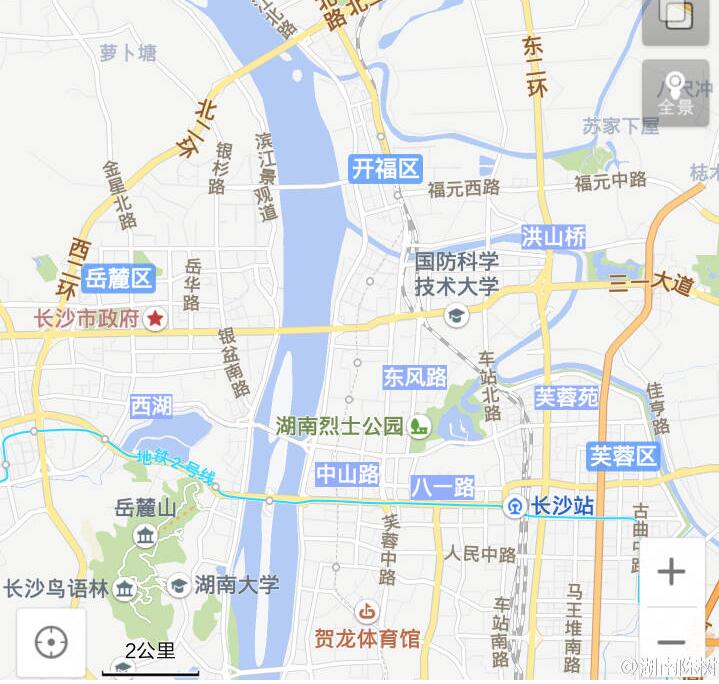This screenshot has width=719, height=684.
Task: Zoom out with the minus button
Action: click(x=671, y=643)
